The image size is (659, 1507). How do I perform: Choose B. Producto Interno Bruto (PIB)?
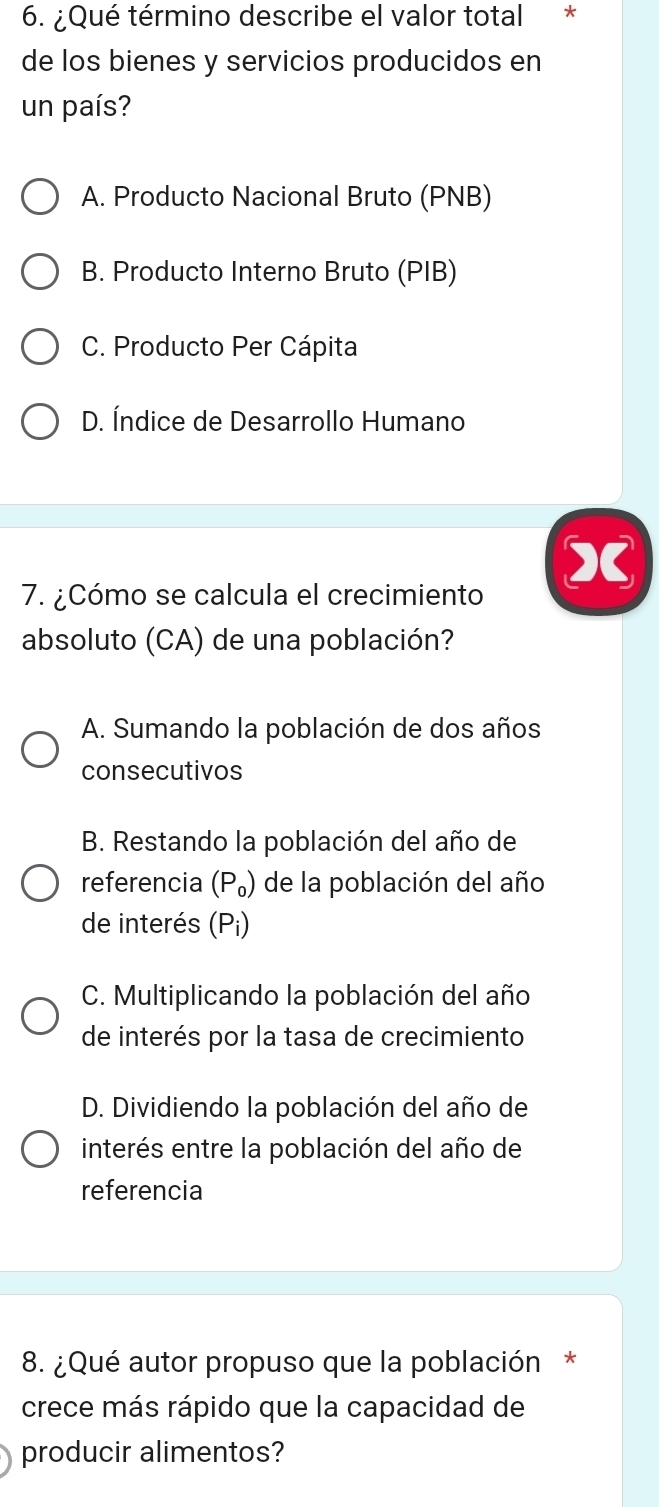pos(40,272)
